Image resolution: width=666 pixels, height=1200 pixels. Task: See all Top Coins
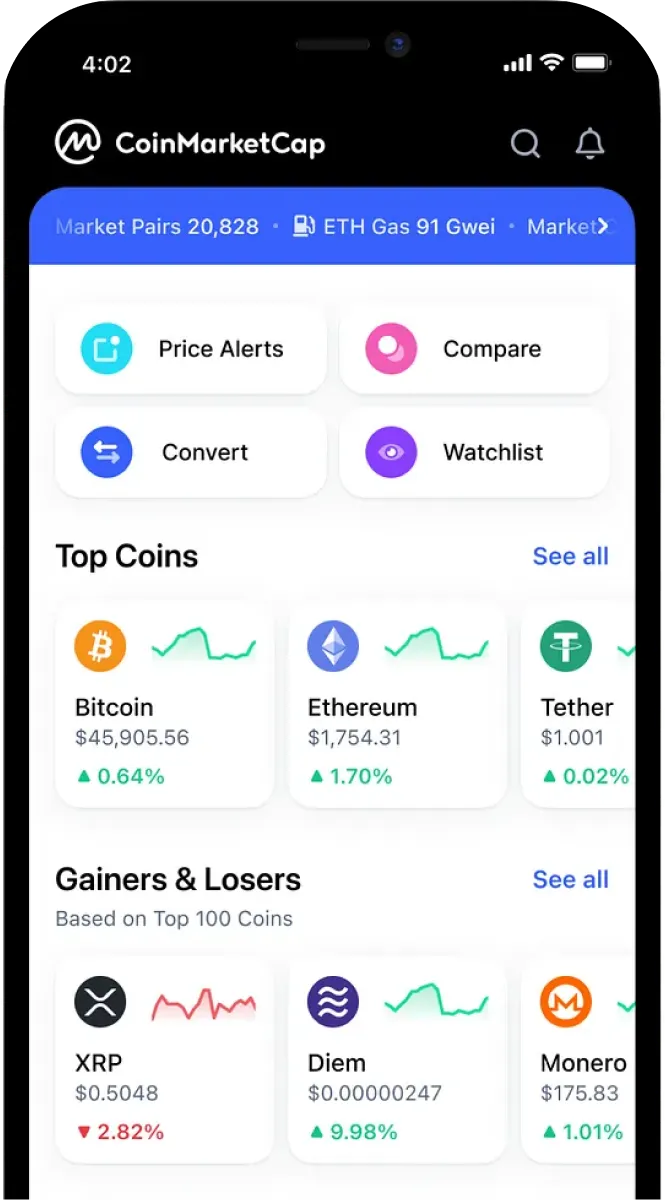point(570,556)
